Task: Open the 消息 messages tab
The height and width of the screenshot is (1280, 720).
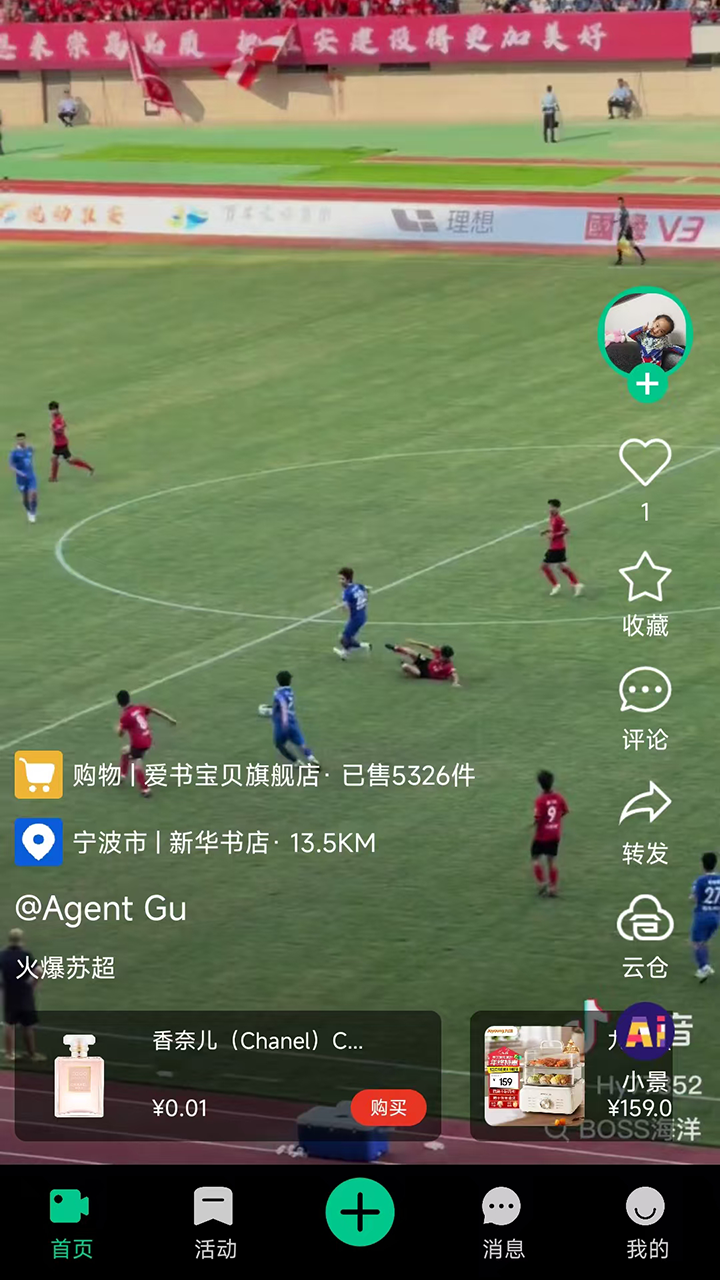Action: [503, 1220]
